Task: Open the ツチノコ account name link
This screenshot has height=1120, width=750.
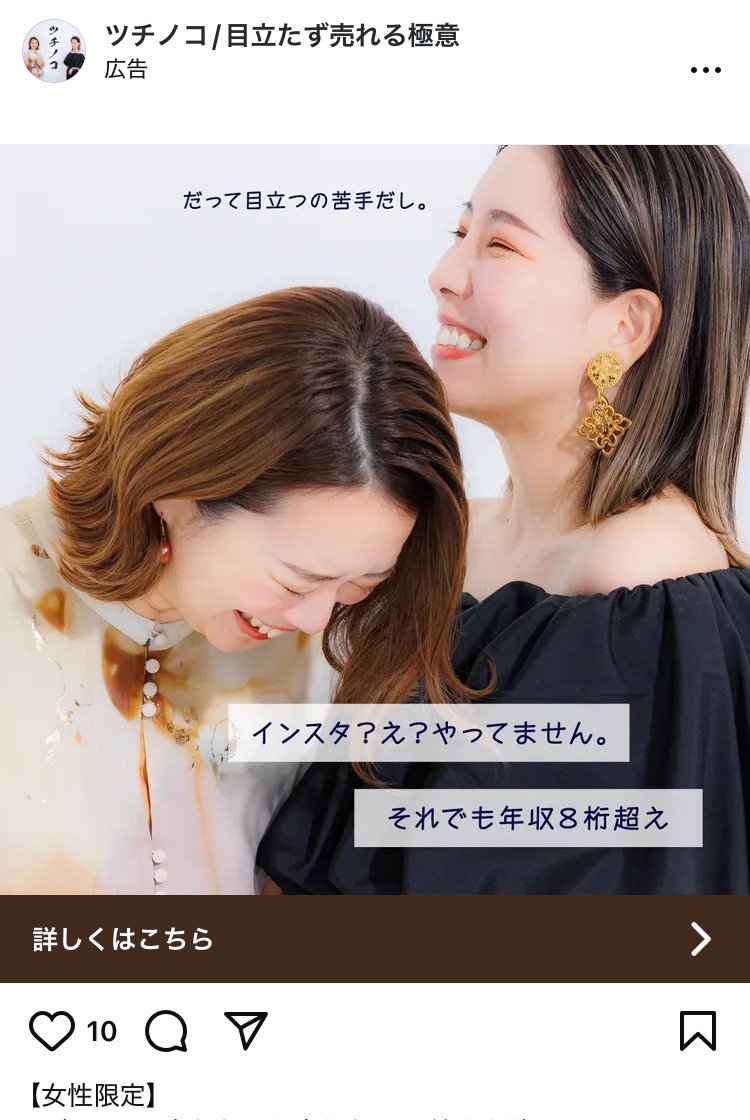Action: click(x=282, y=35)
